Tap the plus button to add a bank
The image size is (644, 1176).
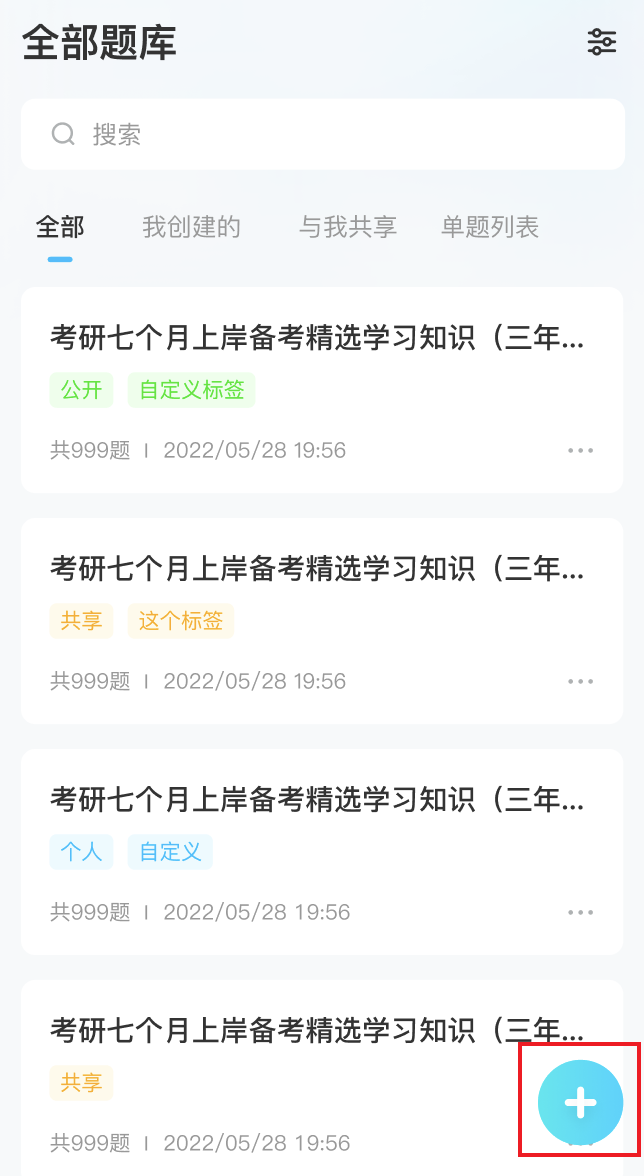click(x=580, y=1103)
